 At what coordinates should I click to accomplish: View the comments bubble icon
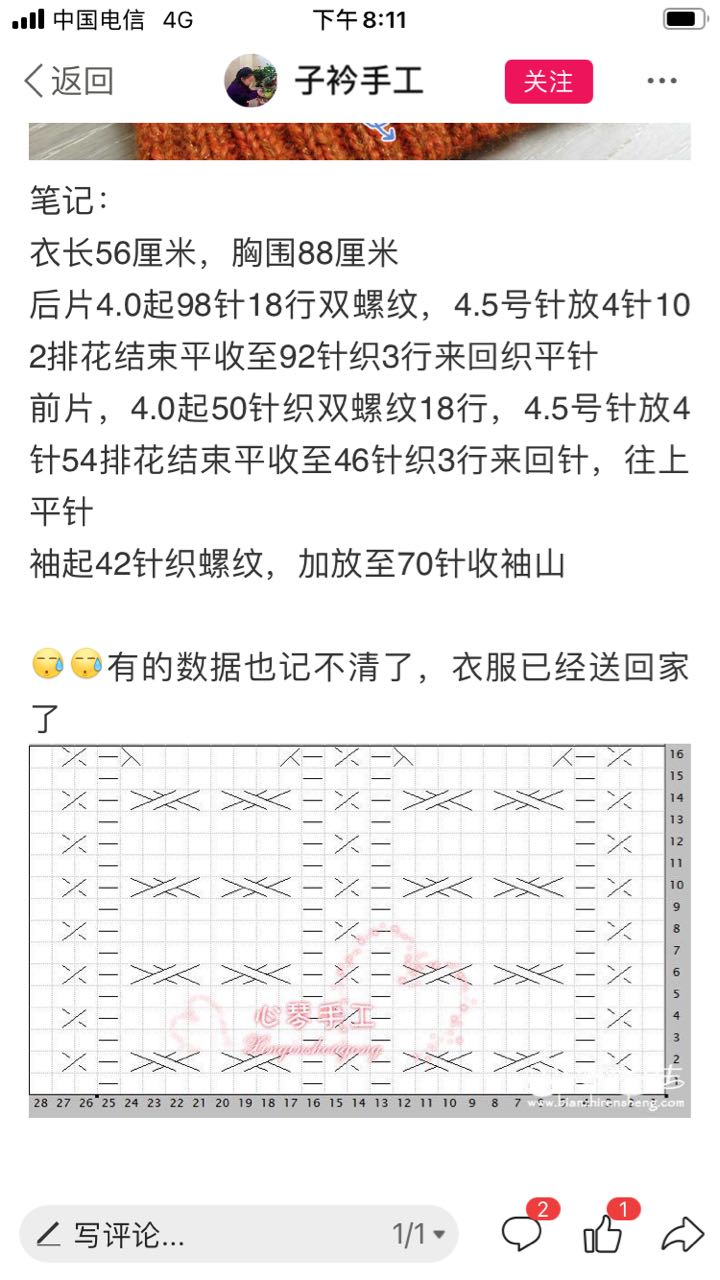(522, 1235)
